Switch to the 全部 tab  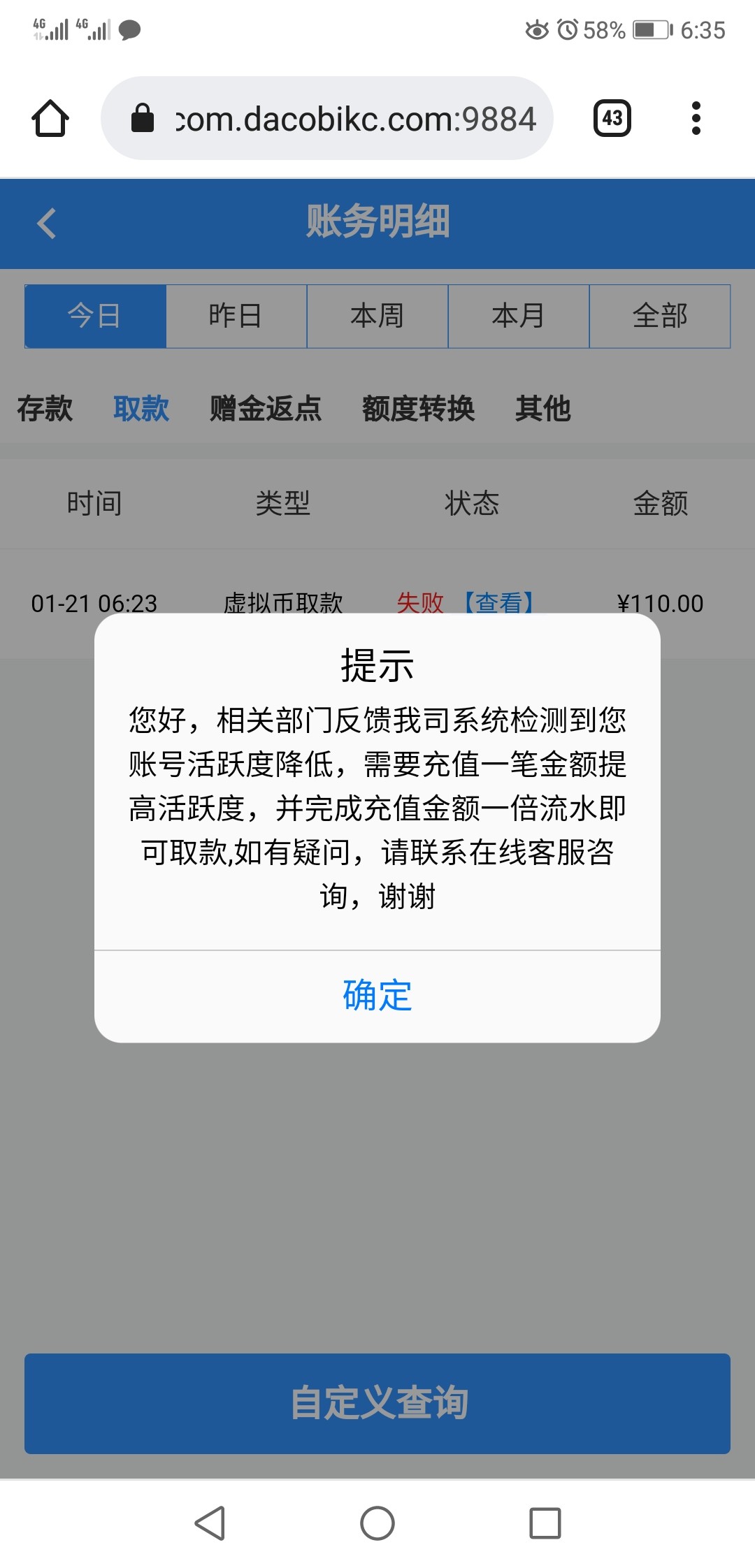[659, 316]
